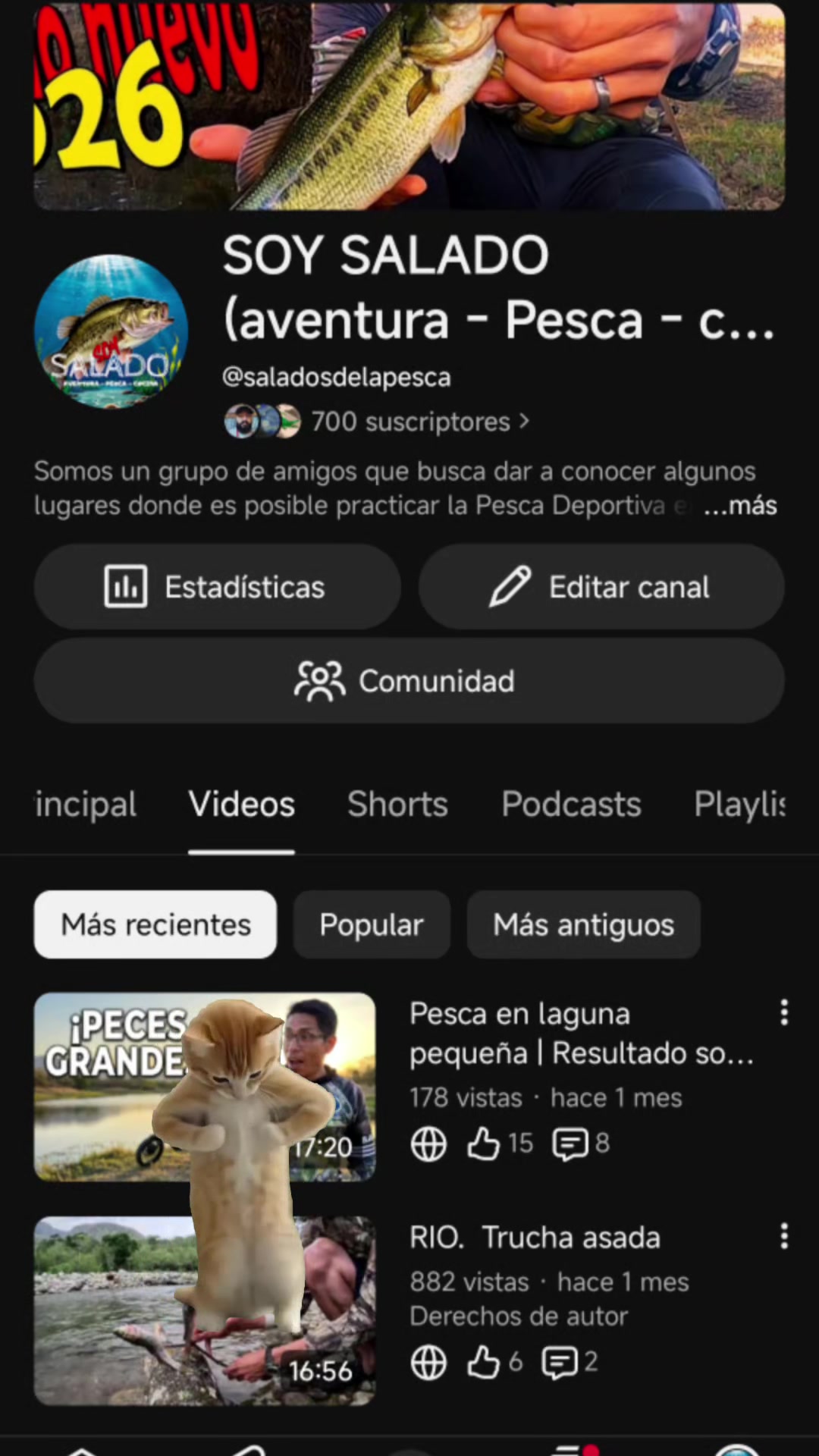The width and height of the screenshot is (819, 1456).
Task: Filter videos by Popular
Action: 372,924
